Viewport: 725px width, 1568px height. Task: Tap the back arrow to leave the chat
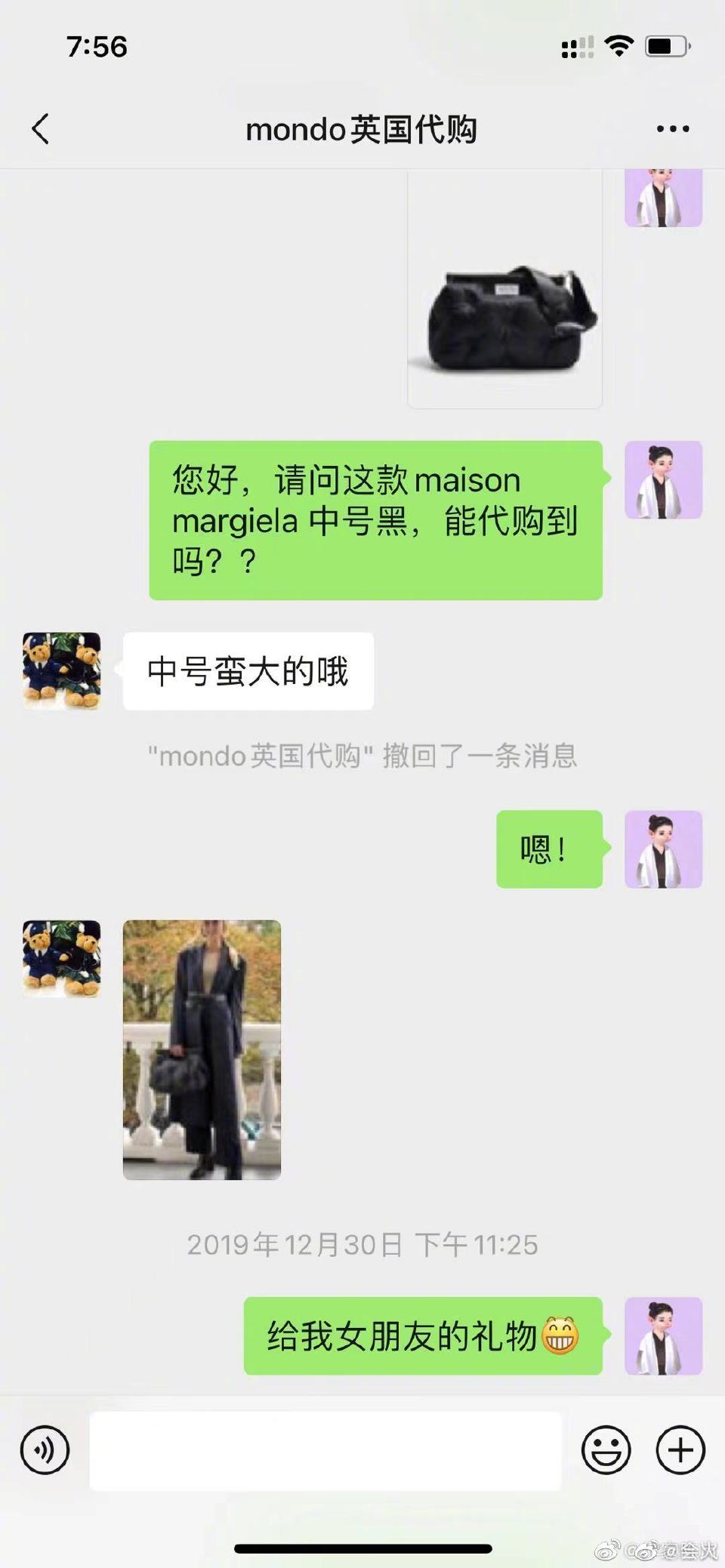pyautogui.click(x=42, y=128)
